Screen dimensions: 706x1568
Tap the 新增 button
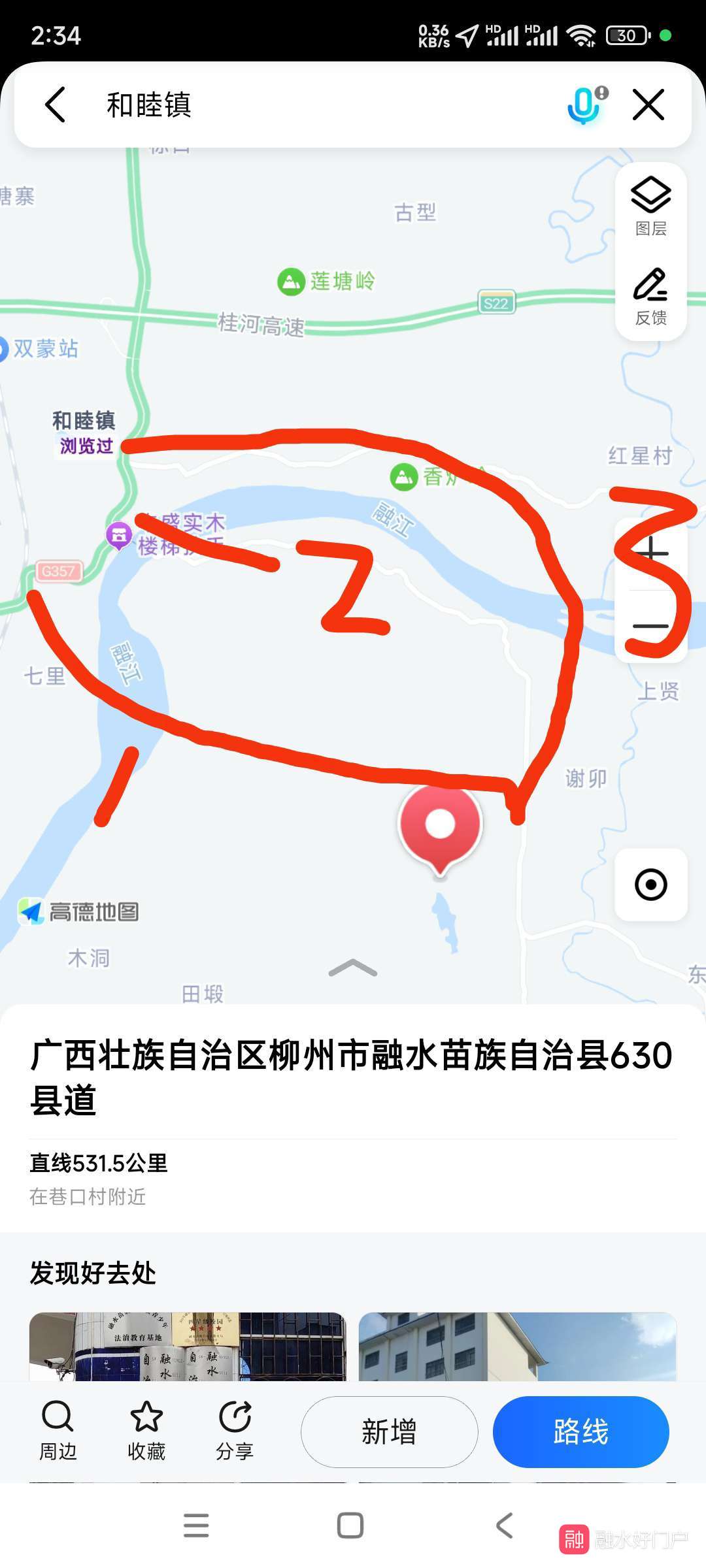point(389,1431)
